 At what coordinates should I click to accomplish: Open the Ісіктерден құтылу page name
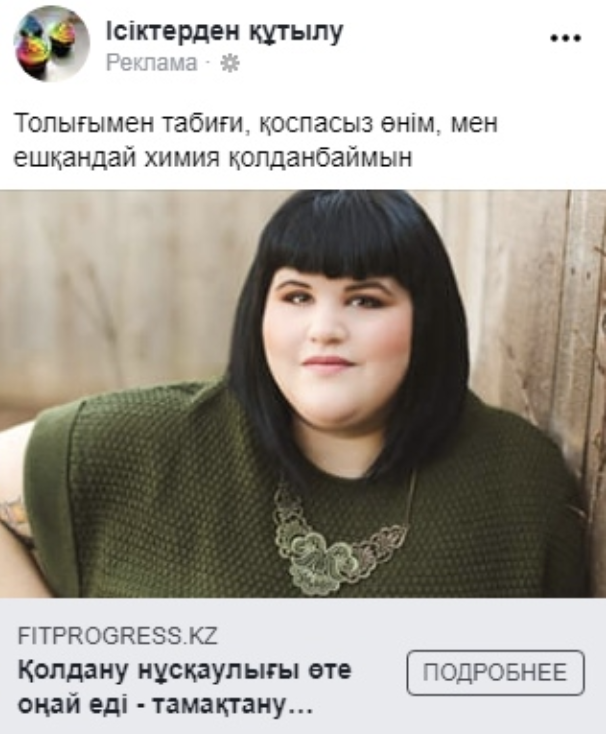pyautogui.click(x=224, y=32)
